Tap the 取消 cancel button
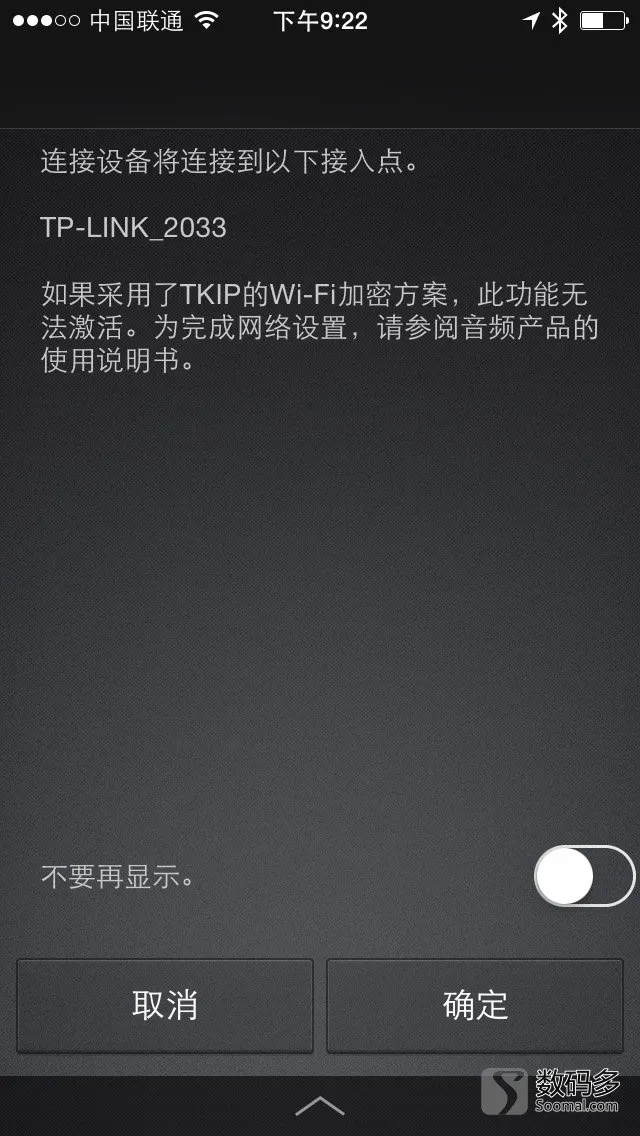 pos(165,1005)
